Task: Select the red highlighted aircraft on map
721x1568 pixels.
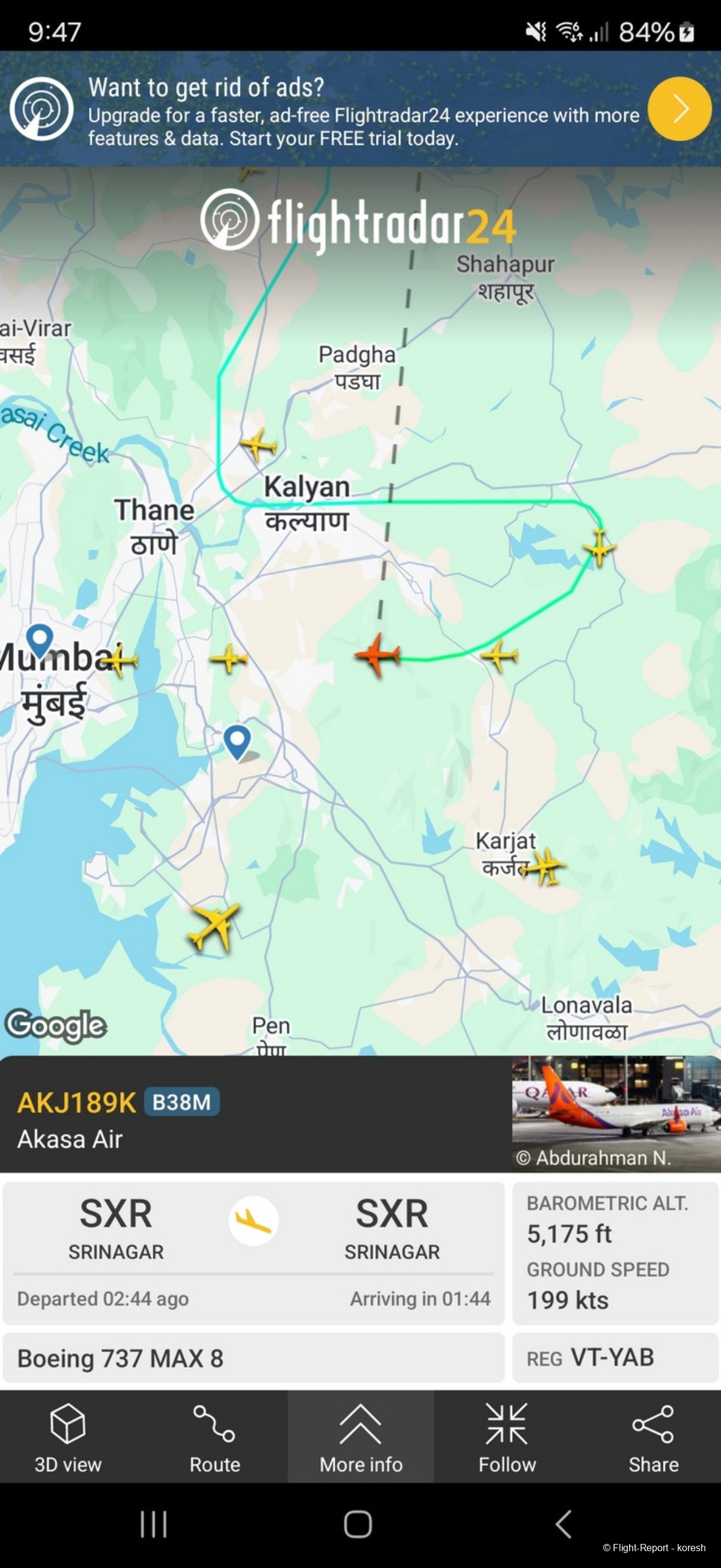Action: pos(378,654)
